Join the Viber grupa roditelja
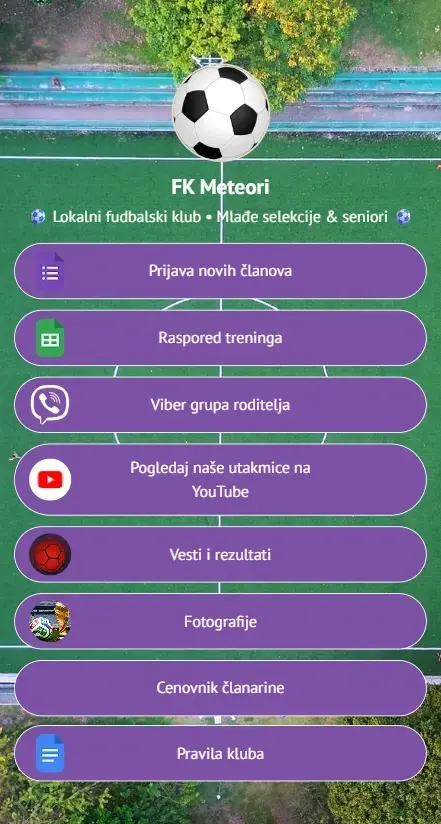Image resolution: width=441 pixels, height=824 pixels. [x=220, y=405]
